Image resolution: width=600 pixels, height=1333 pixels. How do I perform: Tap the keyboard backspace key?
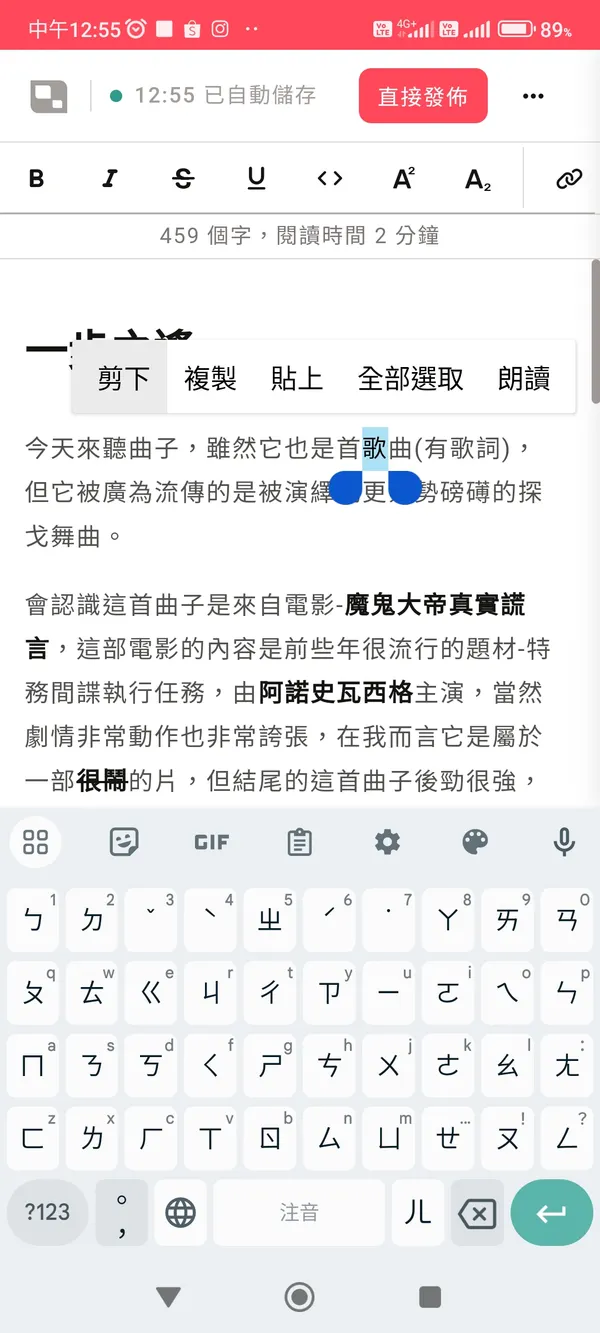(476, 1213)
